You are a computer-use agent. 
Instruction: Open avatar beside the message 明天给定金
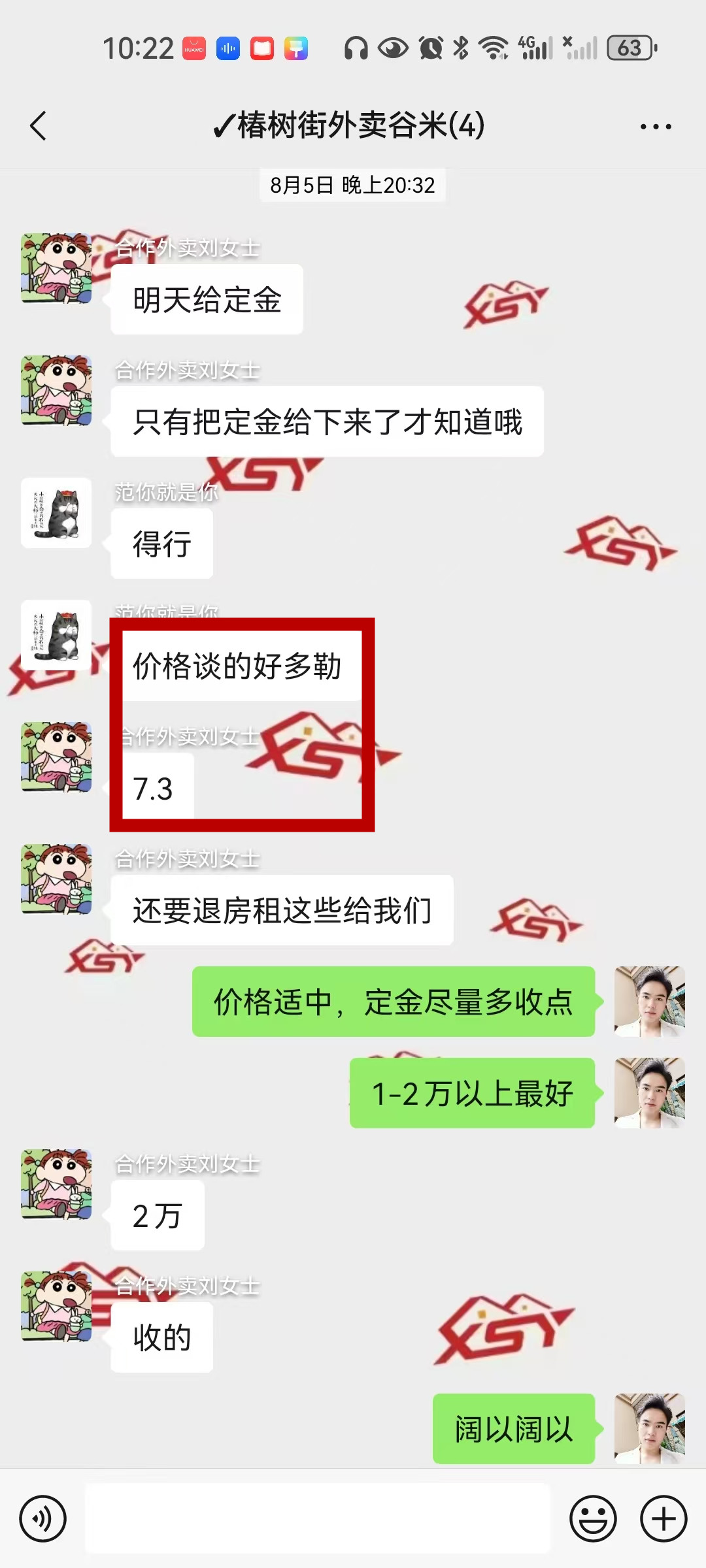pos(56,269)
